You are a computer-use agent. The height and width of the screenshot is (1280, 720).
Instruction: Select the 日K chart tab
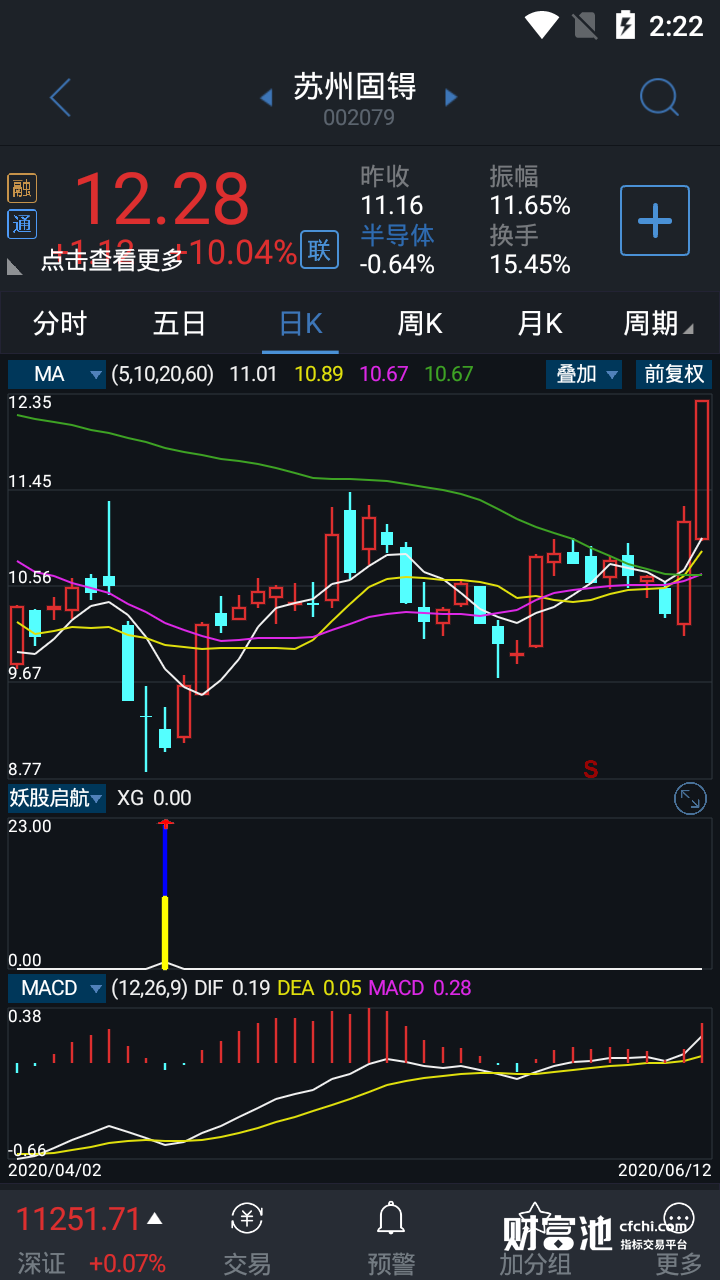pos(301,324)
